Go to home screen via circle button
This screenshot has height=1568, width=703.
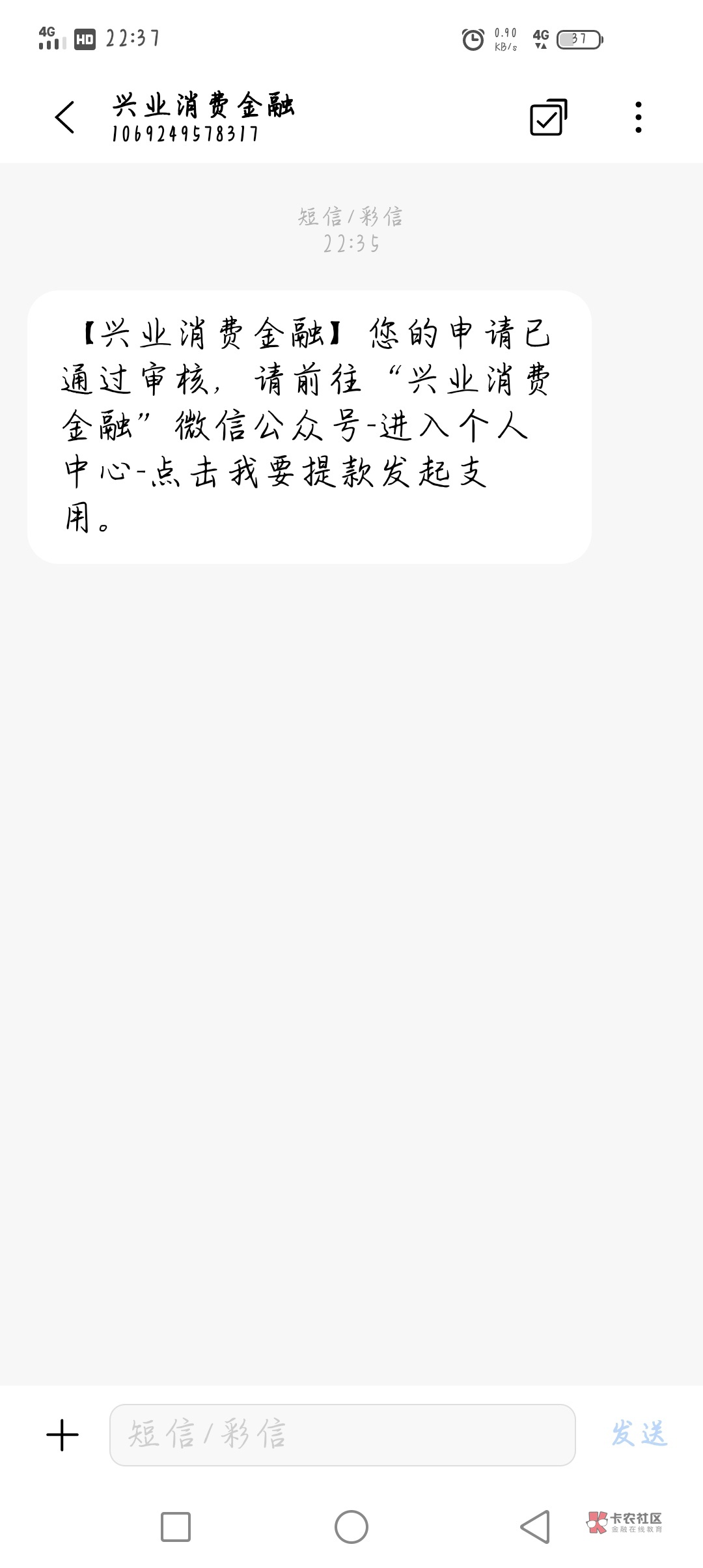pos(351,1526)
